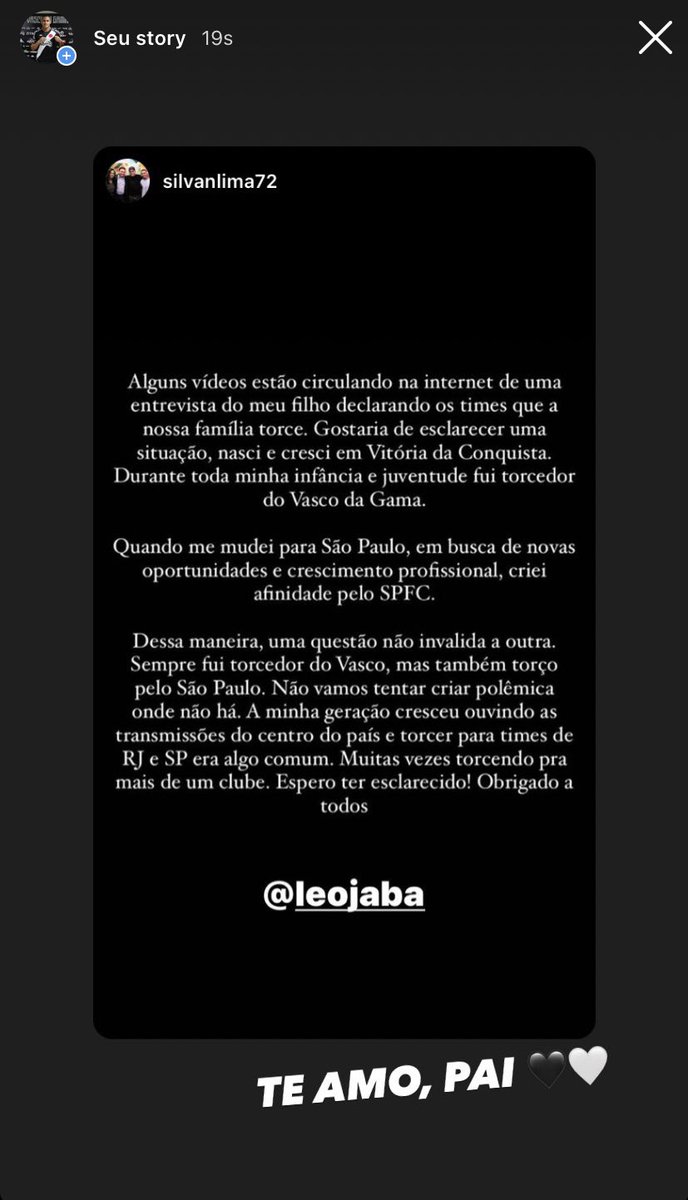Close the story viewer
688x1200 pixels.
coord(655,38)
